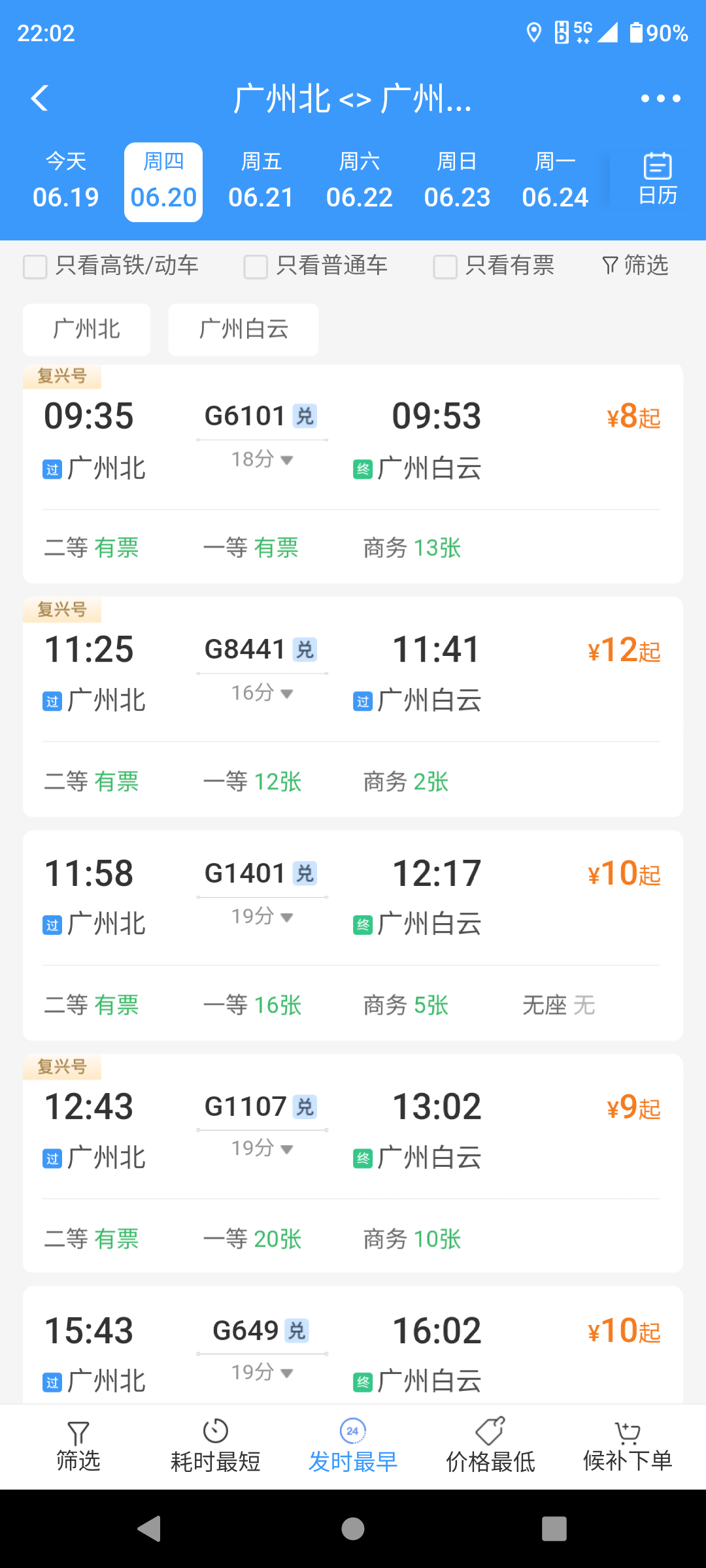Tap the system home button

point(353,1529)
